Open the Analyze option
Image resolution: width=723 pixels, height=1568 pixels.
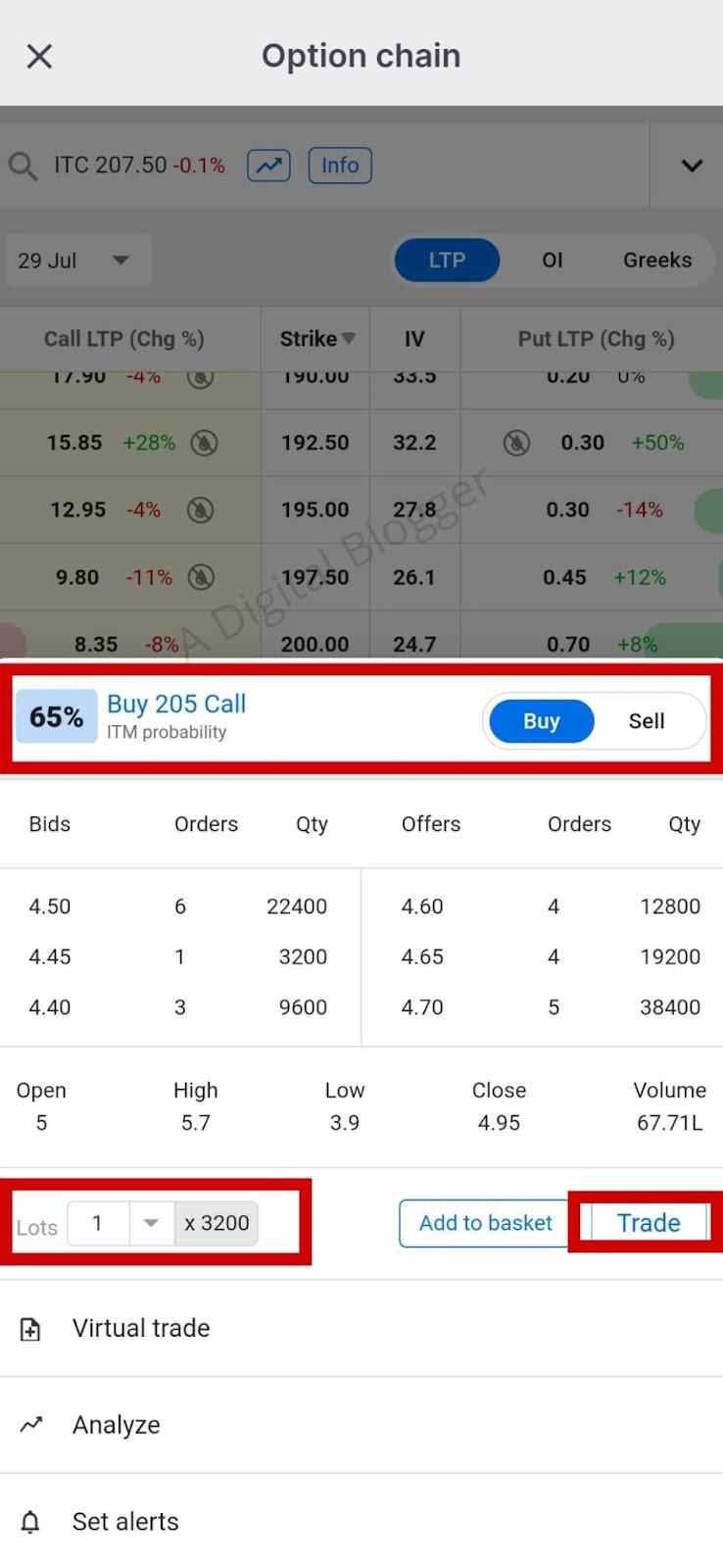click(x=116, y=1425)
